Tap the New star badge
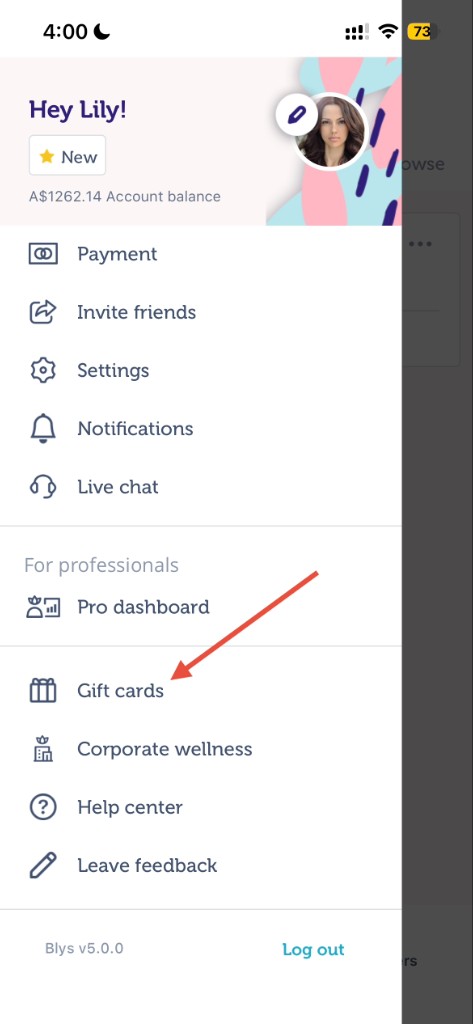Screen dimensions: 473x1024 (67, 156)
